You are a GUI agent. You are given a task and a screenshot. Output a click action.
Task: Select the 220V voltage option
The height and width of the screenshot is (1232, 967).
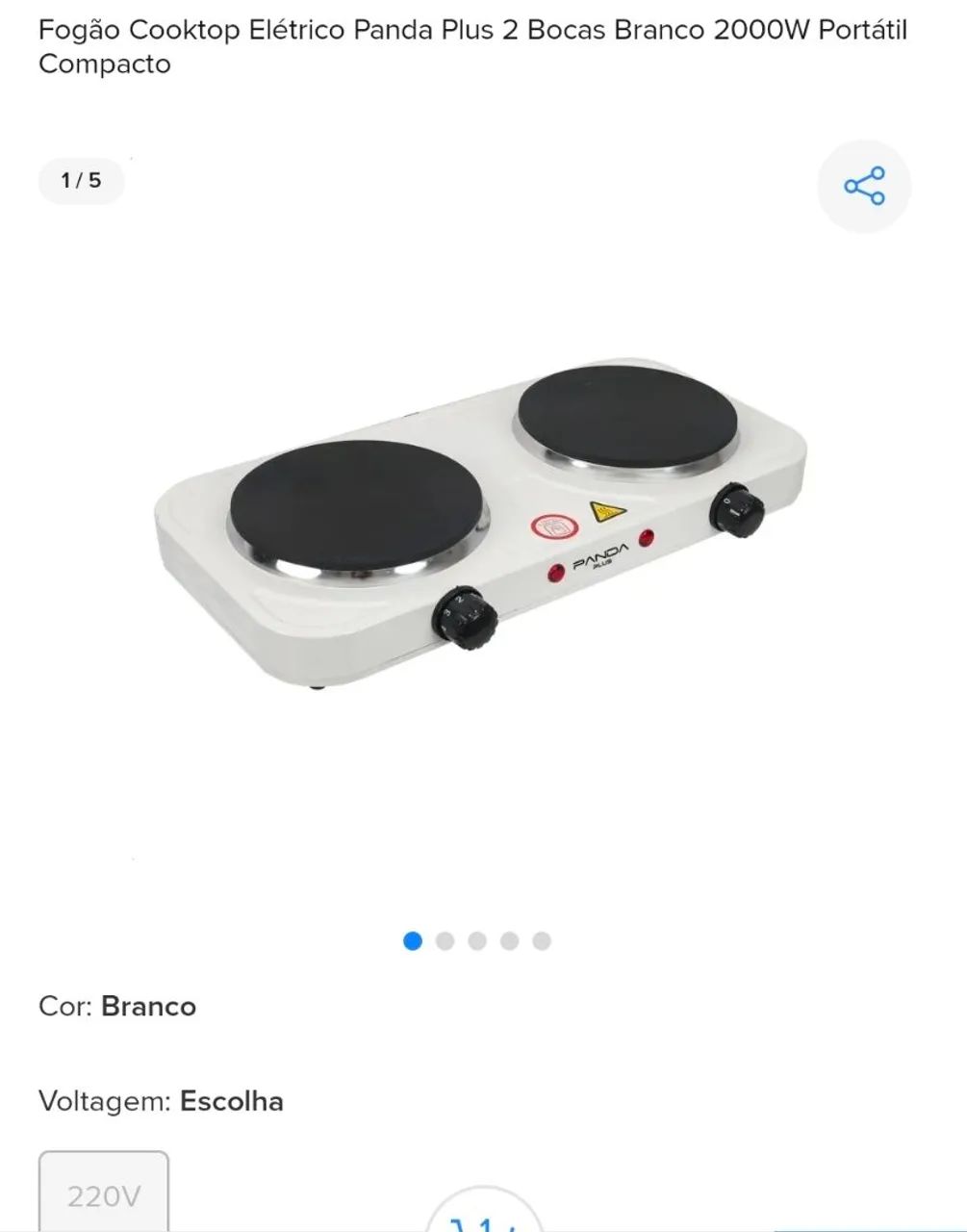point(104,1194)
